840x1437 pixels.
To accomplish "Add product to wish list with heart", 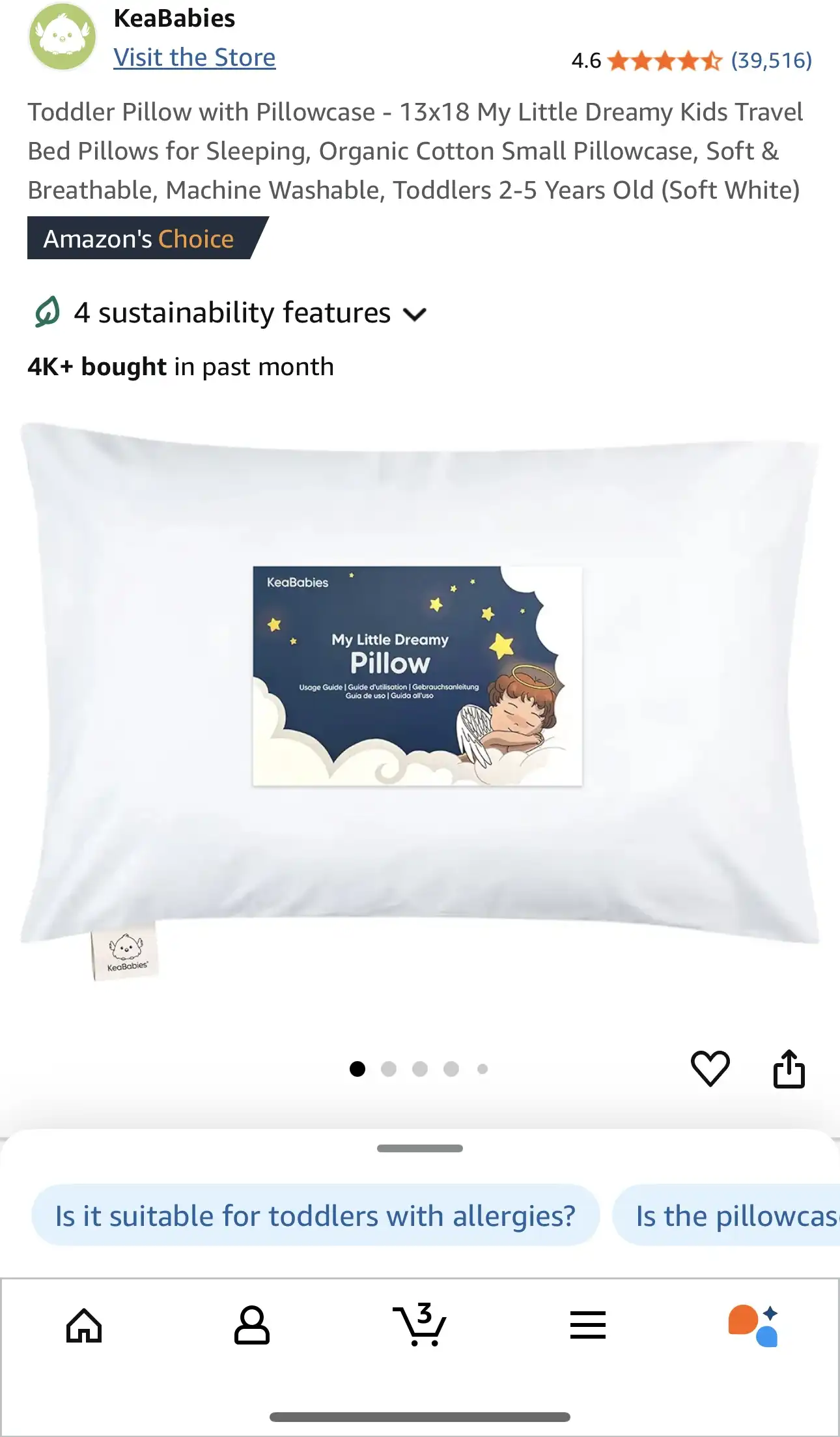I will (x=709, y=1068).
